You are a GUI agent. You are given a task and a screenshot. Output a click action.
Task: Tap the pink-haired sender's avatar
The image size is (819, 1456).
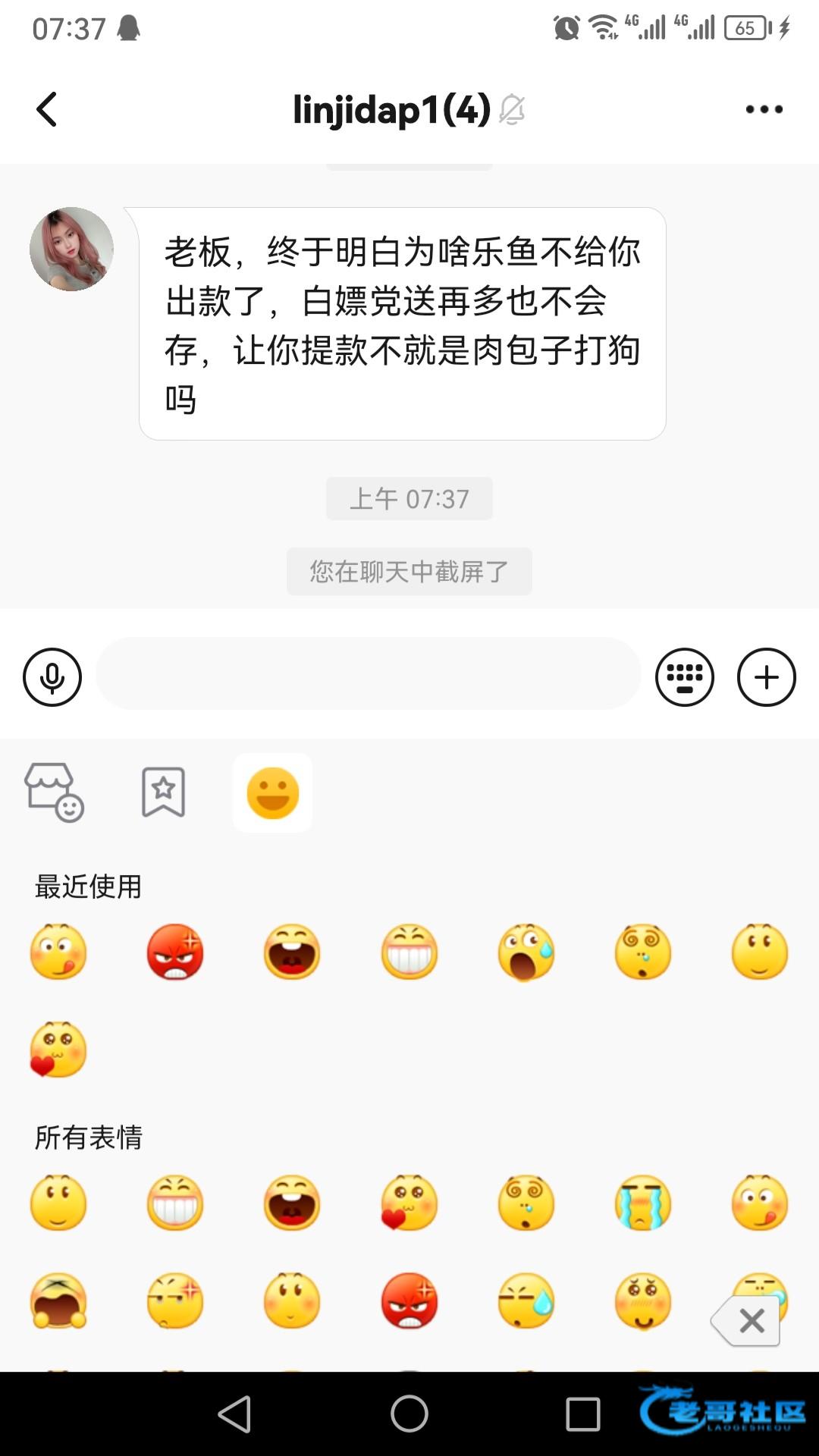pos(71,249)
